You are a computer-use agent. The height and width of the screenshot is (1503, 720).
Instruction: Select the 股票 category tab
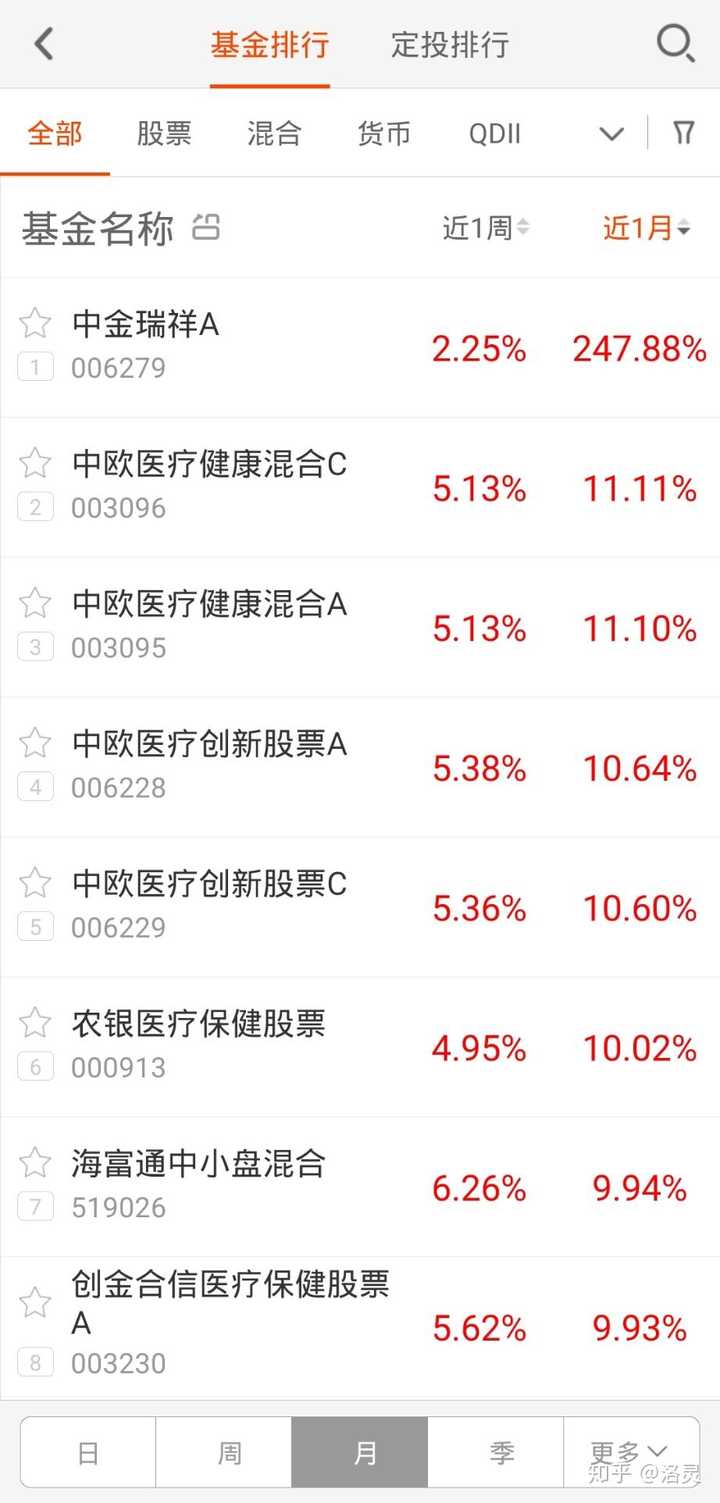[x=164, y=133]
